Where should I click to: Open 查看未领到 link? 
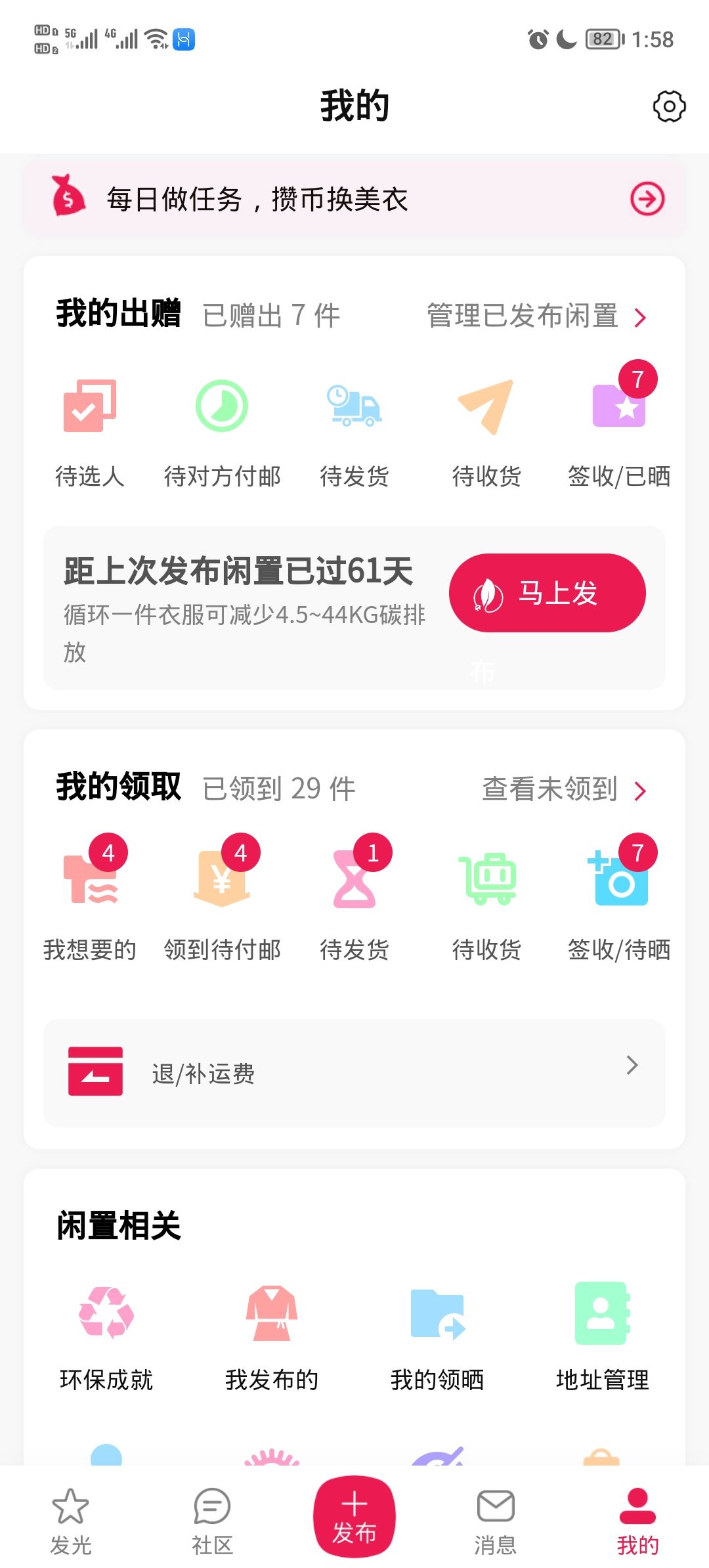563,789
